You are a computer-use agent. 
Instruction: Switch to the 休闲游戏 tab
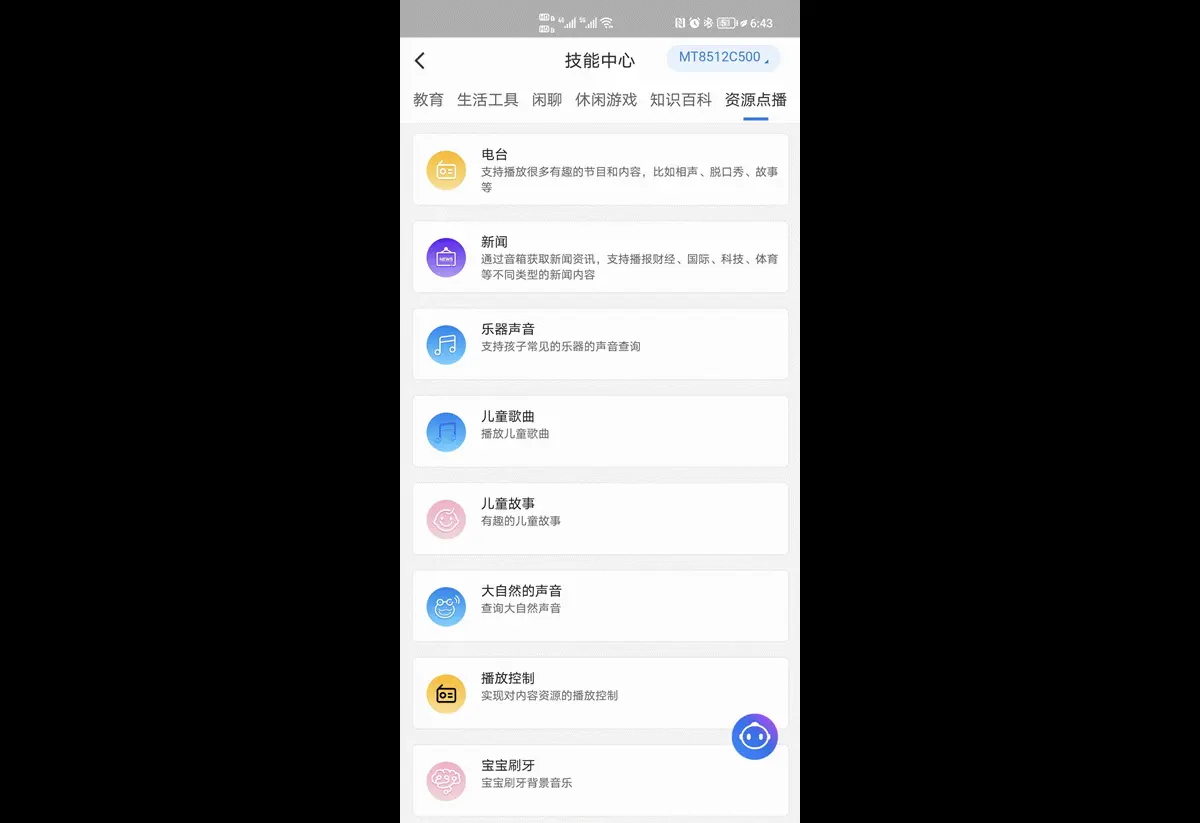[605, 100]
